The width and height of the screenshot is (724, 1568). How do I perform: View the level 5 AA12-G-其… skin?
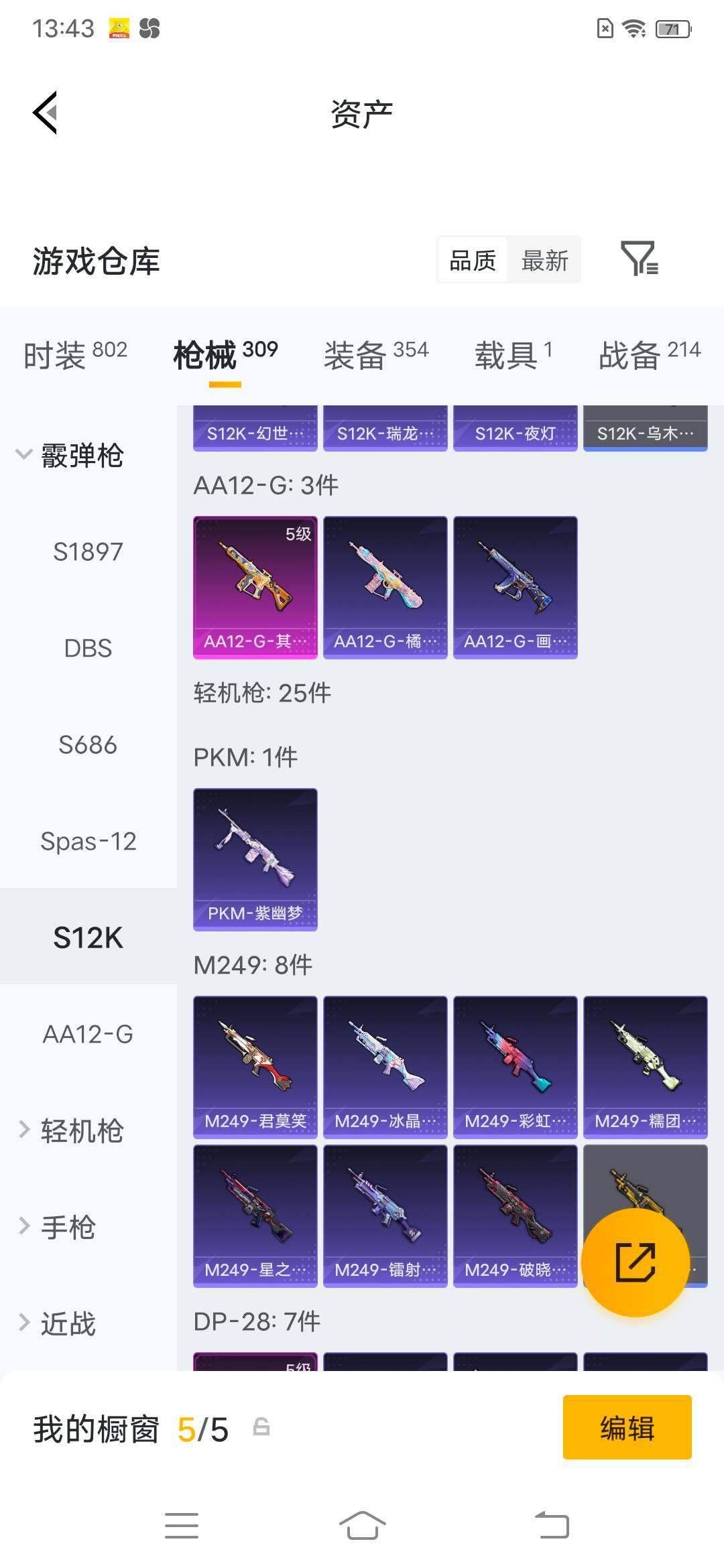(x=255, y=588)
